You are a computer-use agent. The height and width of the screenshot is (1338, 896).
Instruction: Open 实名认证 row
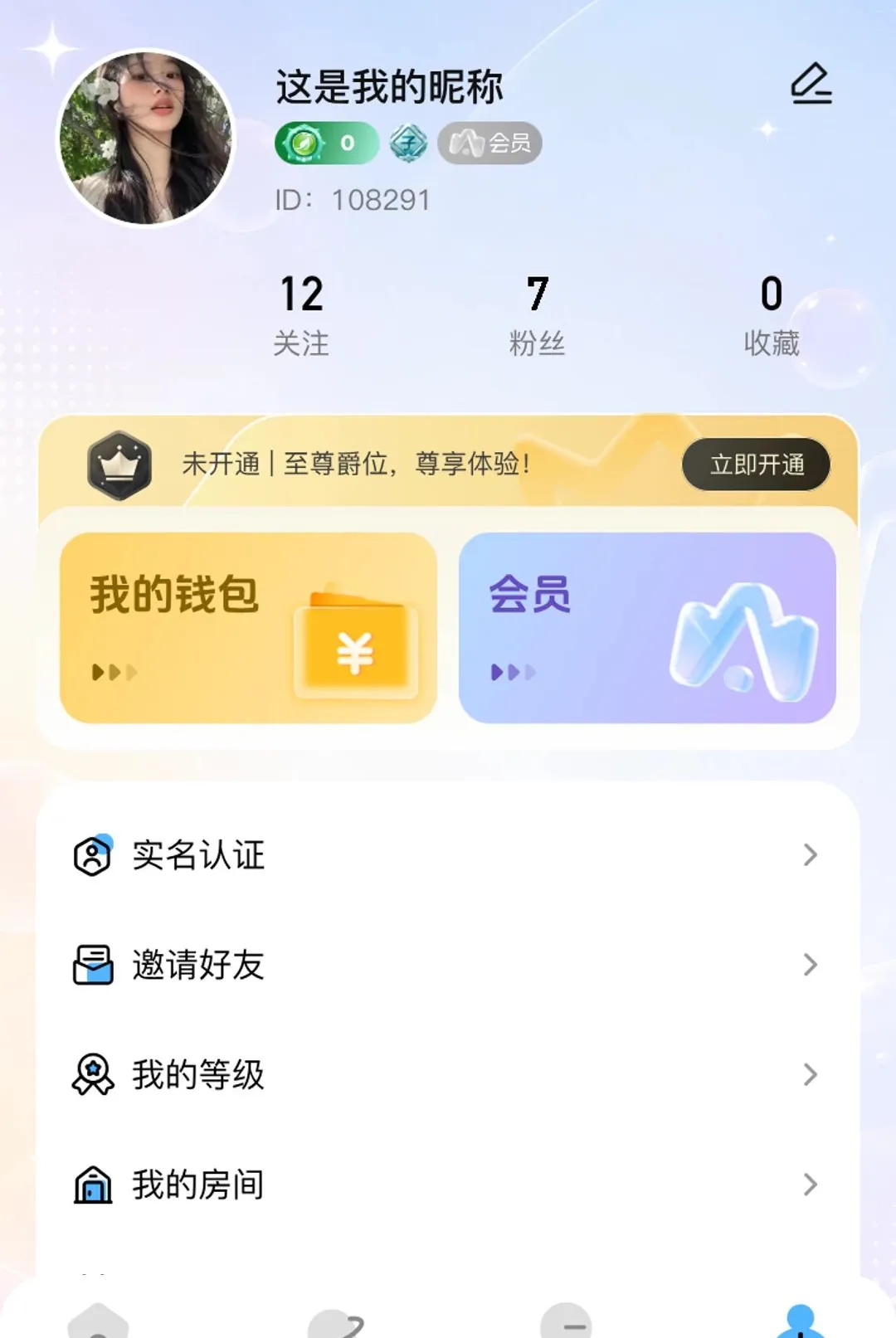(x=447, y=855)
